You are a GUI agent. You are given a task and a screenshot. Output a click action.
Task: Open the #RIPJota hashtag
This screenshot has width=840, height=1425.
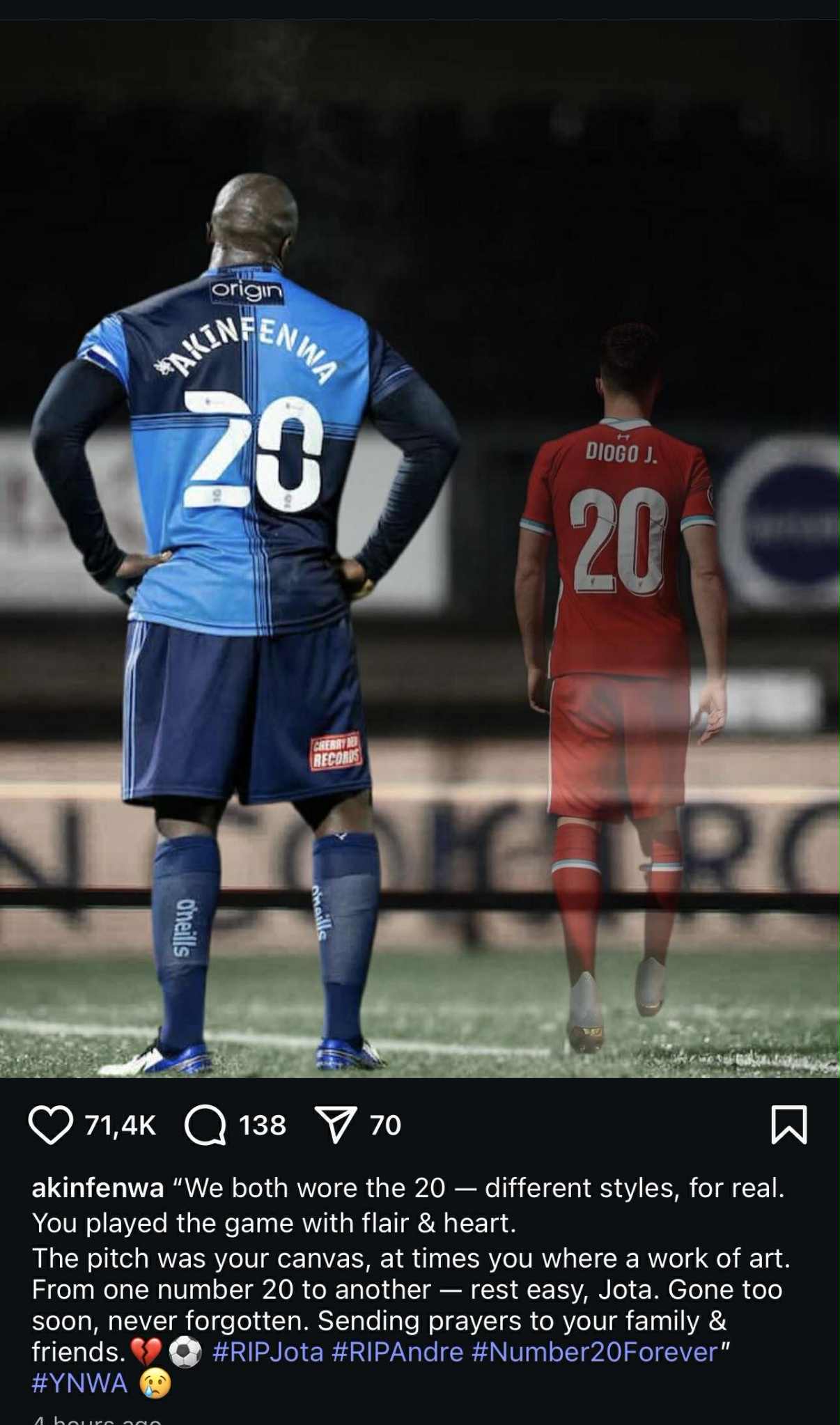(x=267, y=1352)
